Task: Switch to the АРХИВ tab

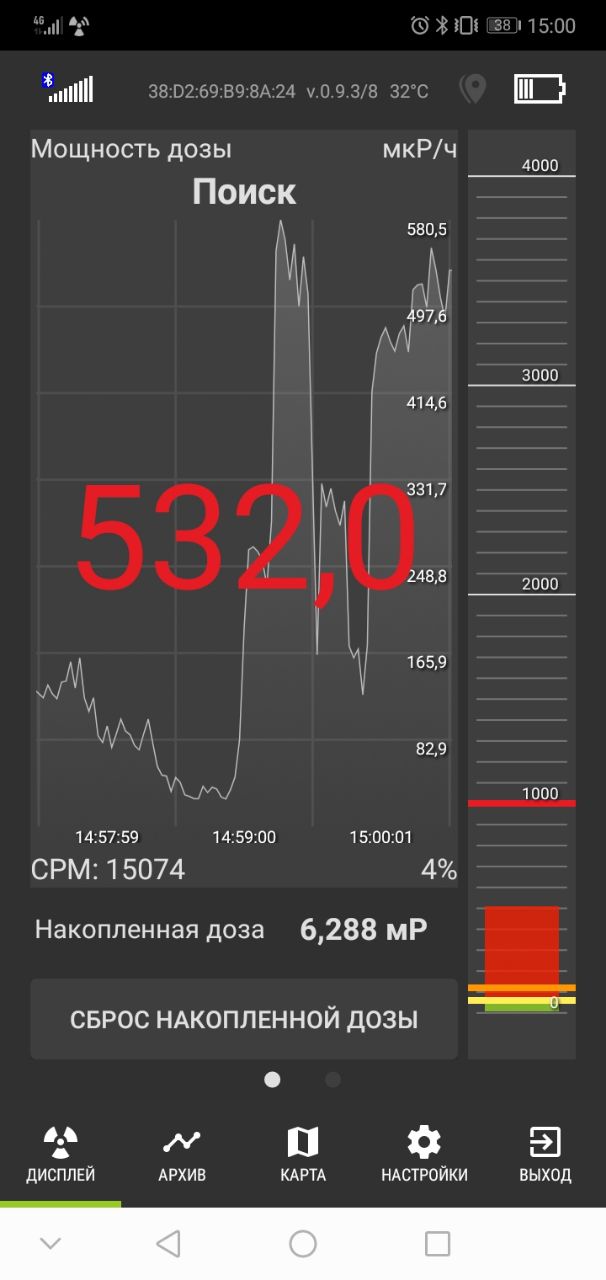Action: 182,1155
